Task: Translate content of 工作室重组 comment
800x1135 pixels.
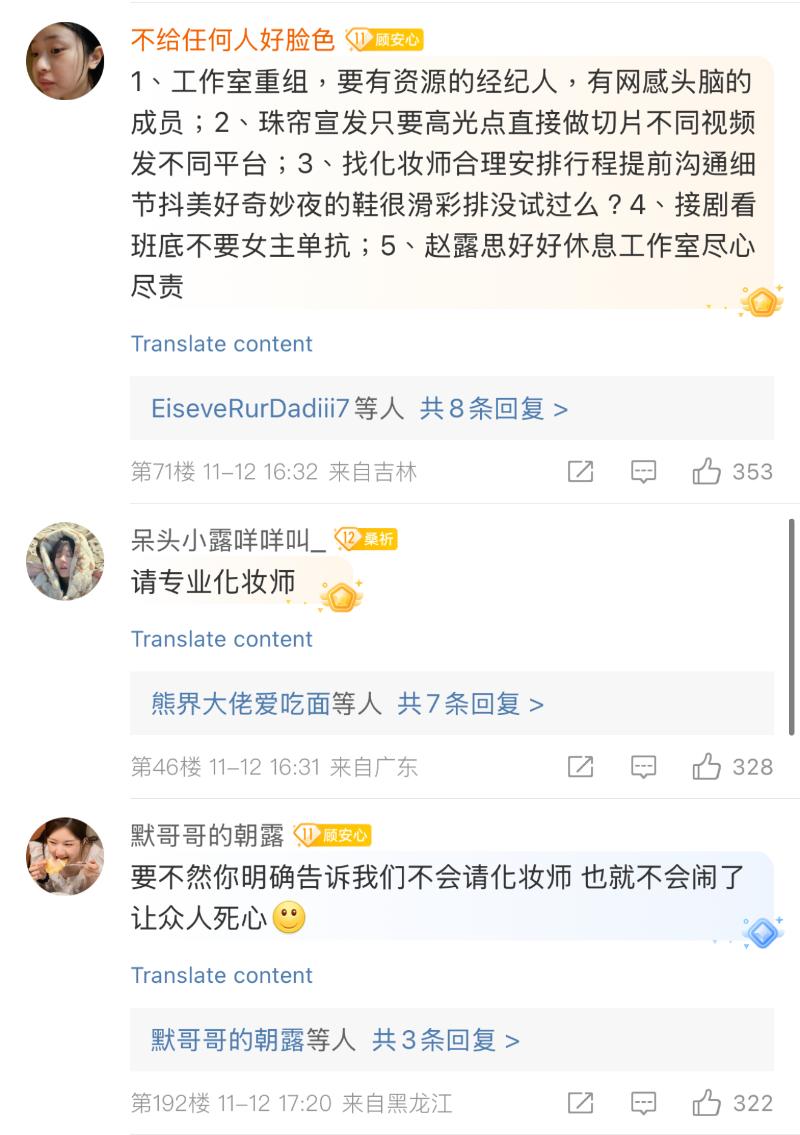Action: [x=221, y=344]
